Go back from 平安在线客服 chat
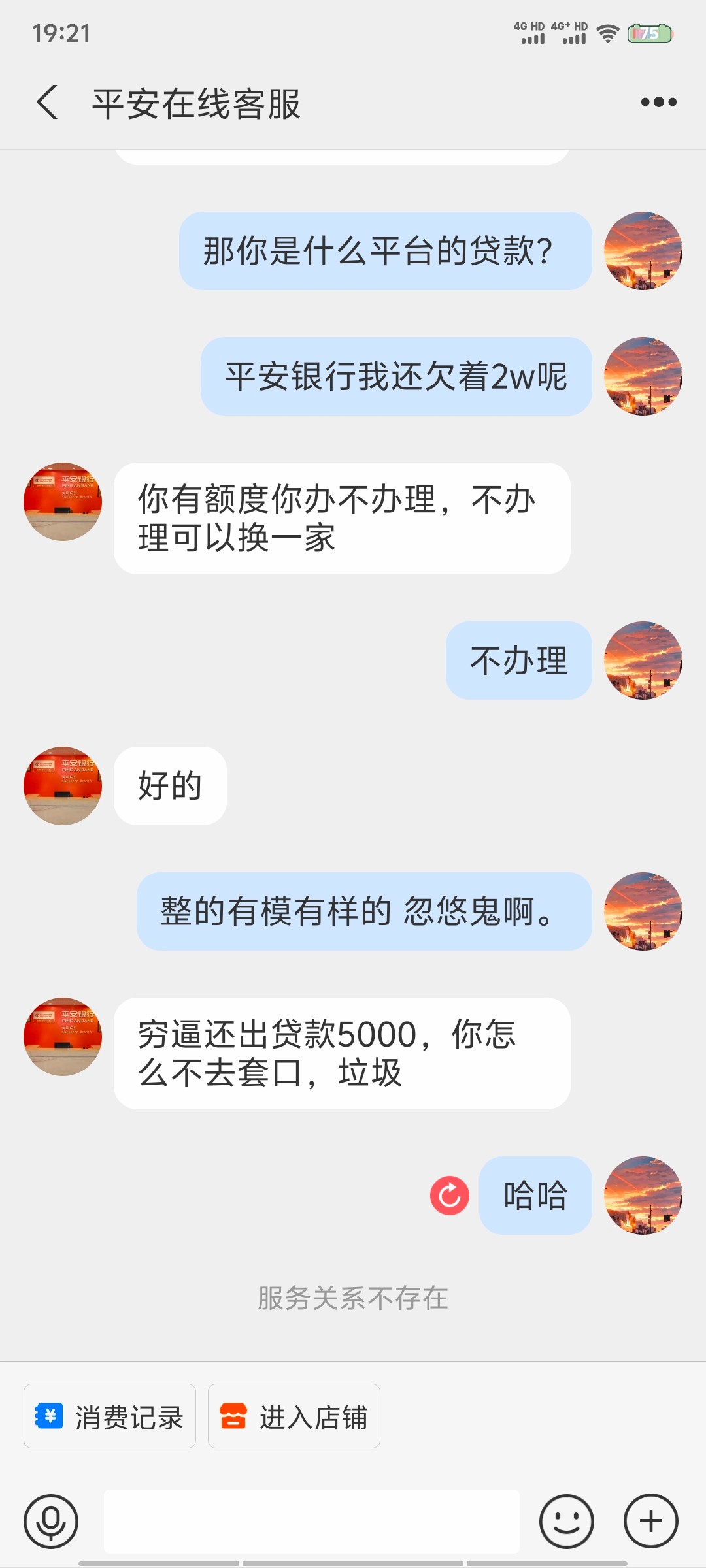Screen dimensions: 706x1568 click(47, 103)
